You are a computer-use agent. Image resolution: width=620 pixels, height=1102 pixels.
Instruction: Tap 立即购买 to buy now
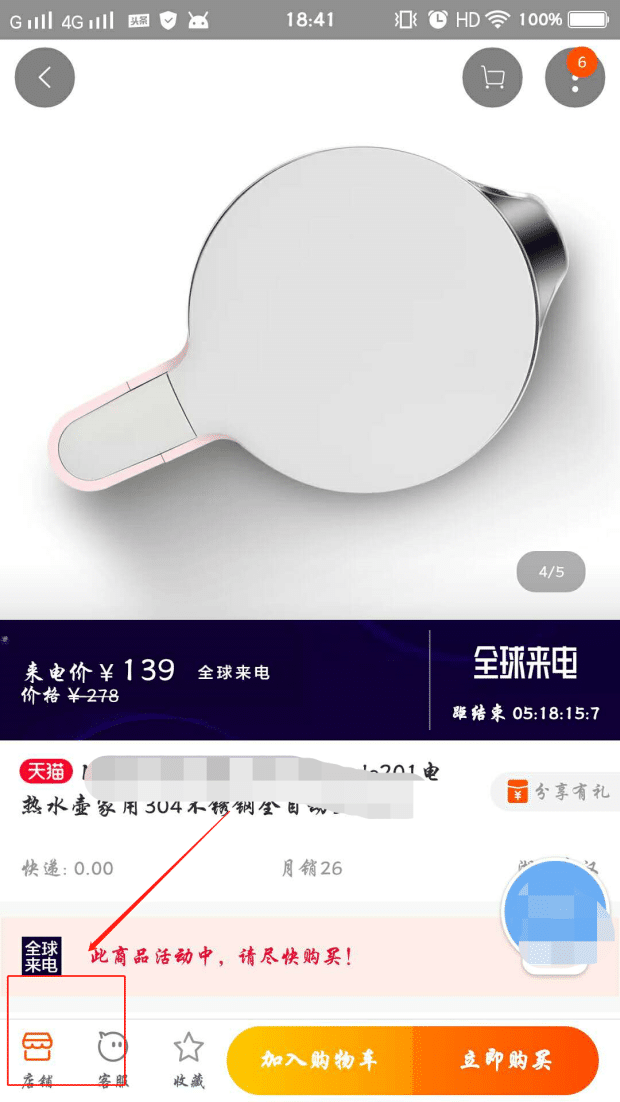[506, 1060]
